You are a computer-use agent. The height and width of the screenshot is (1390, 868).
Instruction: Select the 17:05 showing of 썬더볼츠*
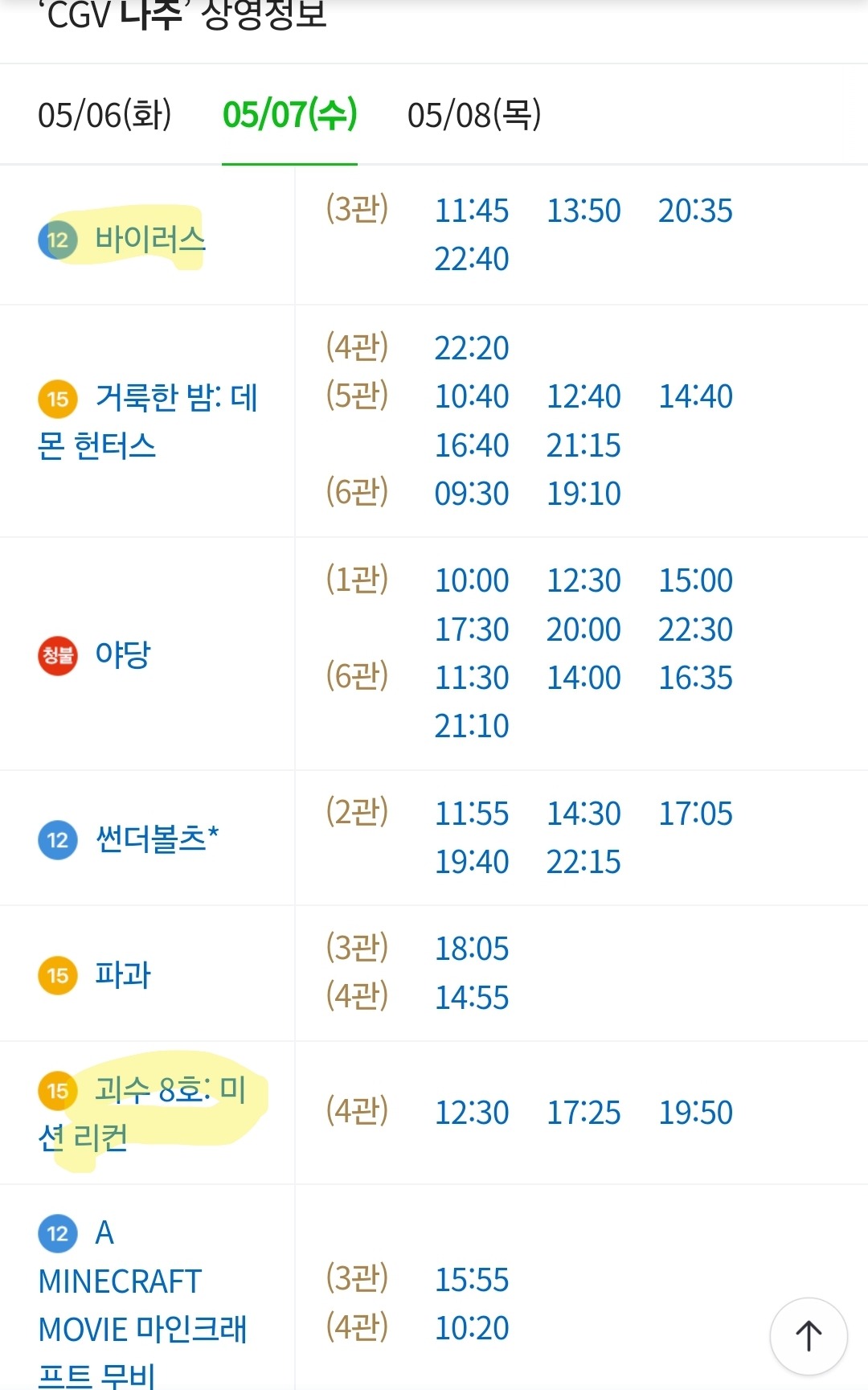[x=695, y=814]
